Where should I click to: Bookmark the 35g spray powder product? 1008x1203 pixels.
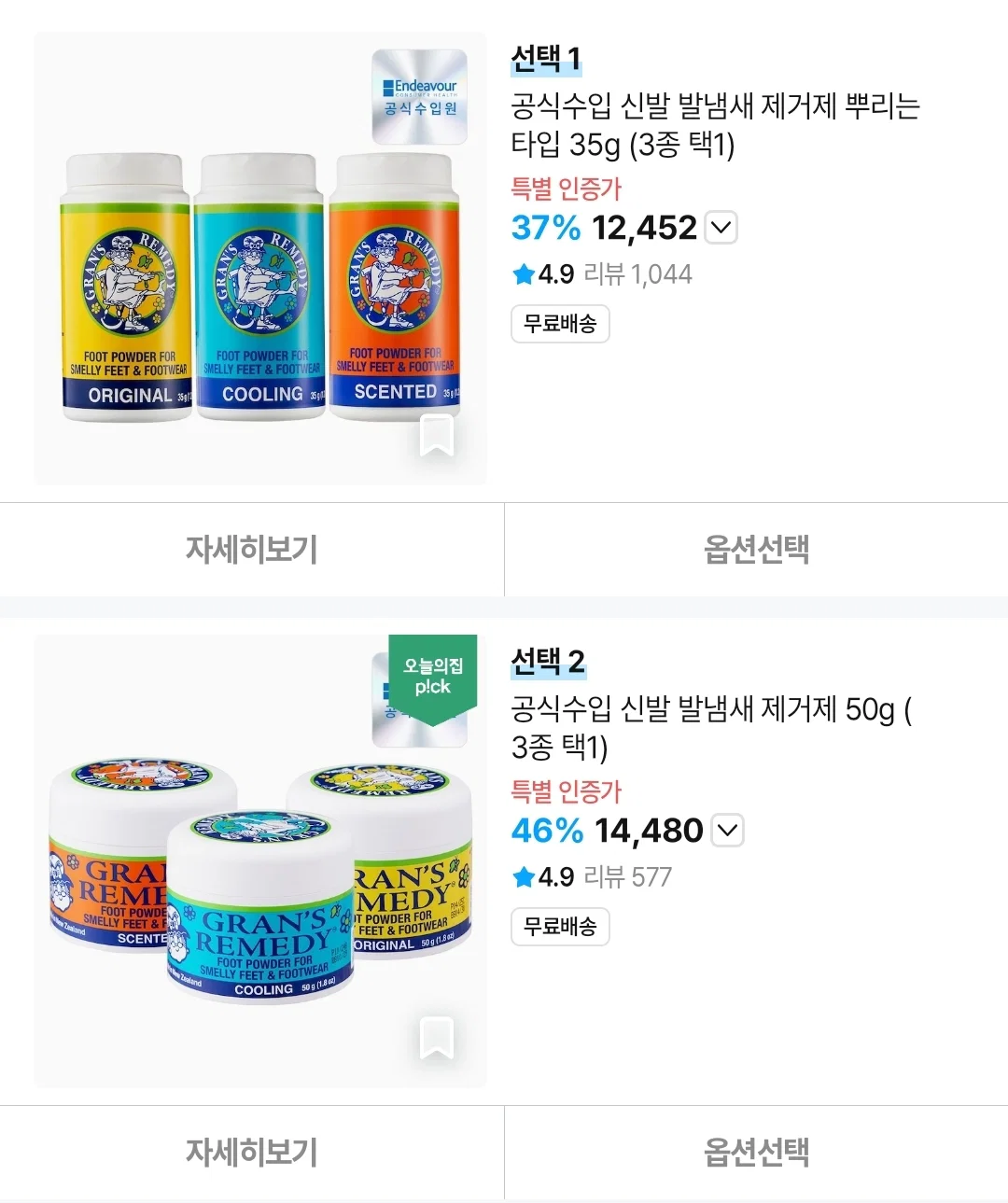click(x=436, y=436)
